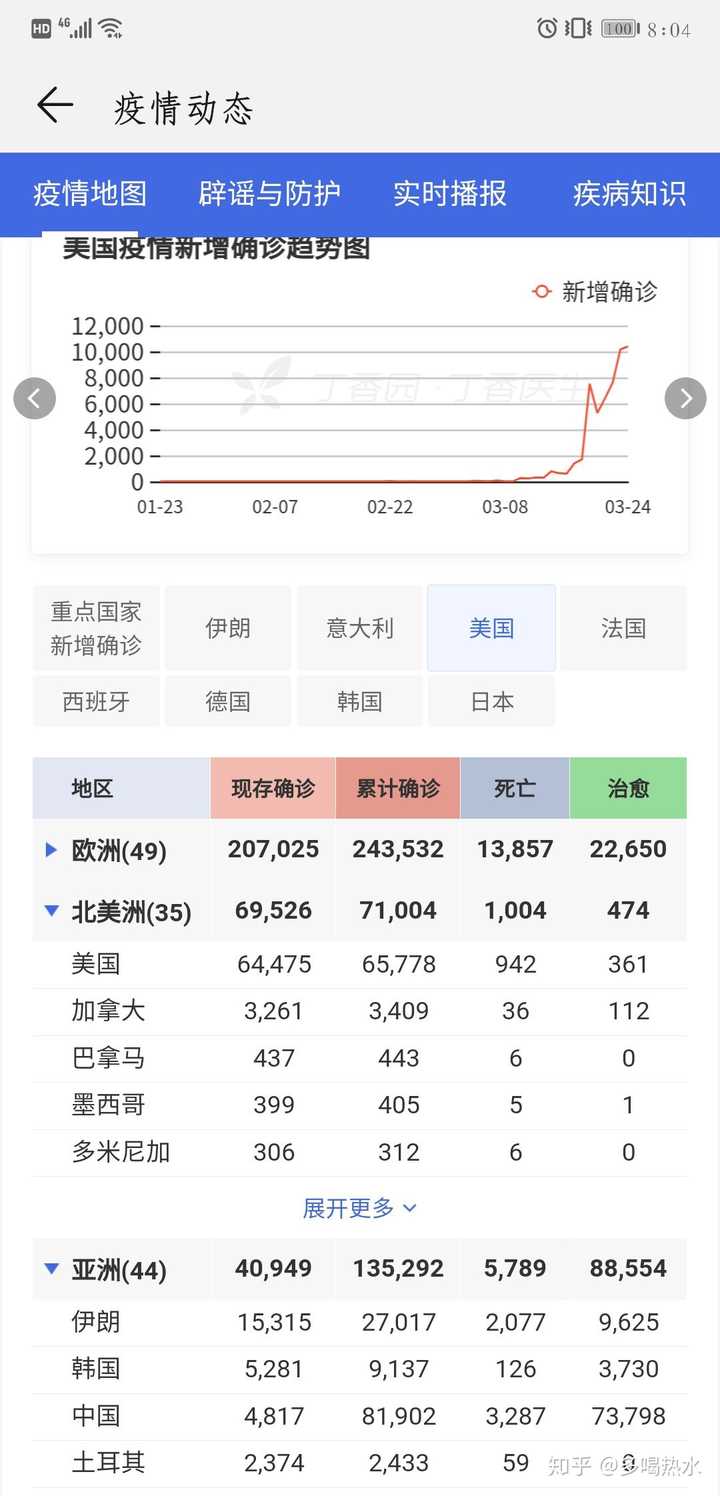Screen dimensions: 720x1496
Task: Show previous chart with left arrow
Action: click(x=34, y=399)
